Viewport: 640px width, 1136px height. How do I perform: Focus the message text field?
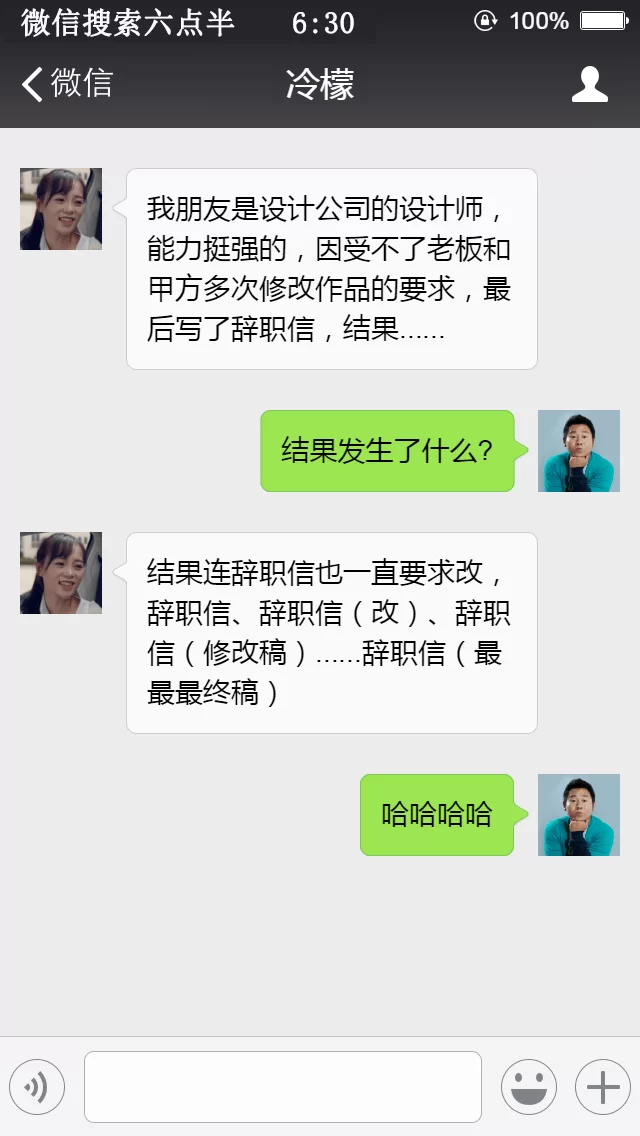pyautogui.click(x=282, y=1087)
